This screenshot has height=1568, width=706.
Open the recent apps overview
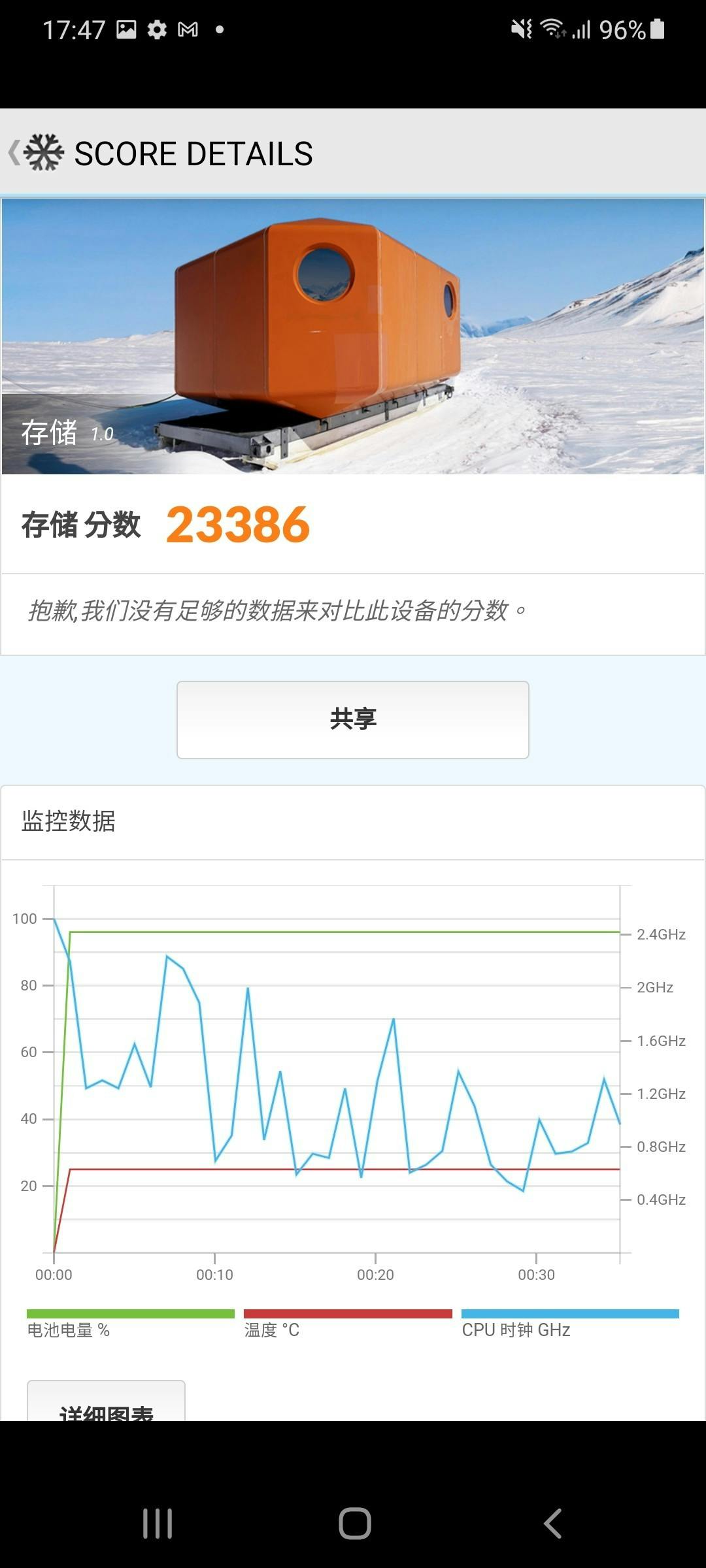point(158,1524)
